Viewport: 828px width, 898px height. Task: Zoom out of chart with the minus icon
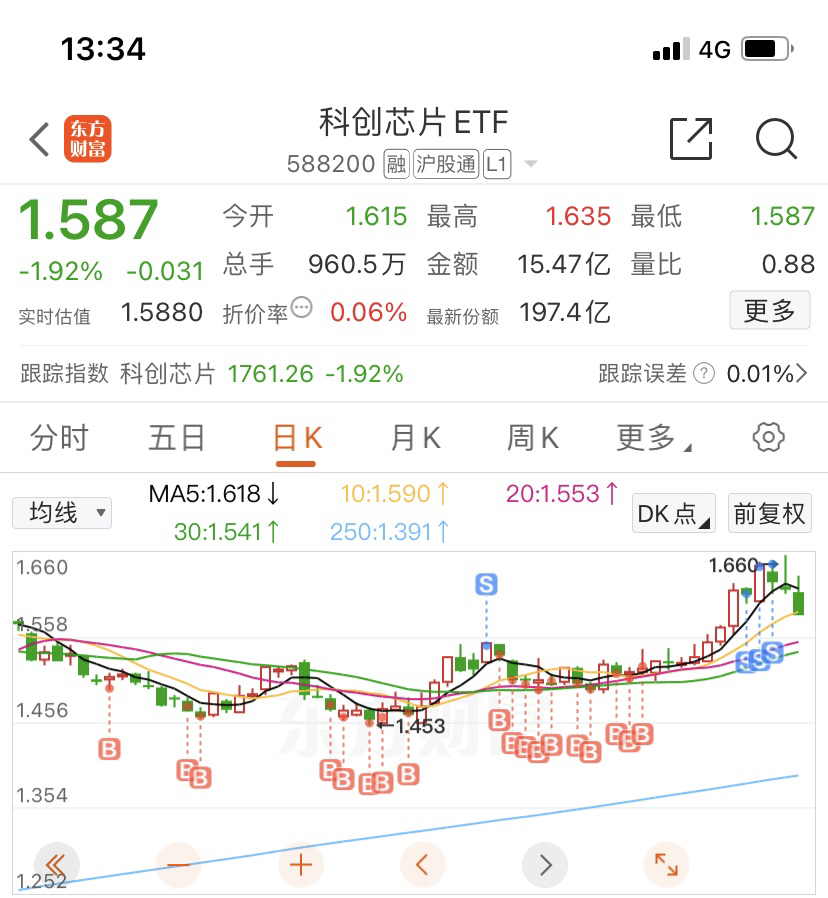(179, 864)
